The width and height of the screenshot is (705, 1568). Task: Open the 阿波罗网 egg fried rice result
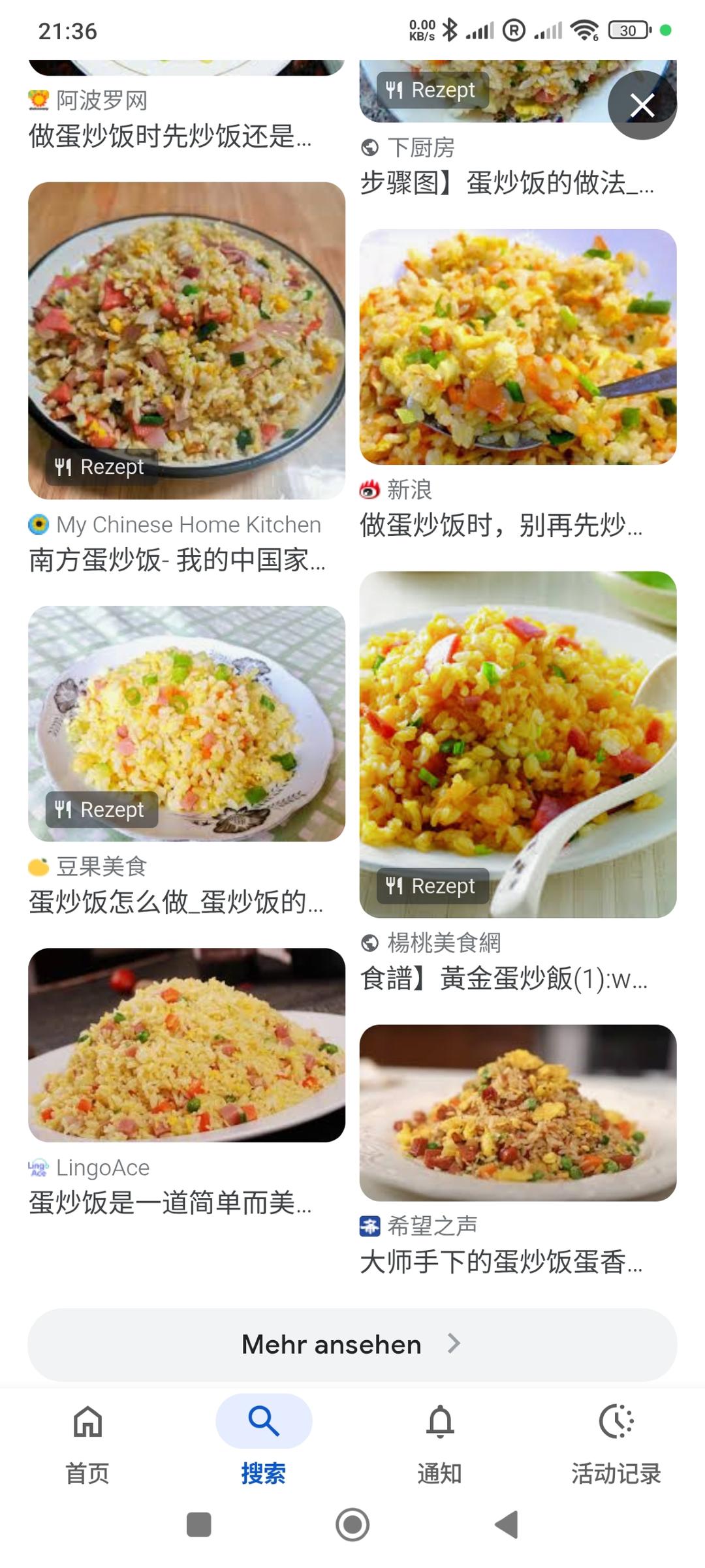tap(170, 136)
